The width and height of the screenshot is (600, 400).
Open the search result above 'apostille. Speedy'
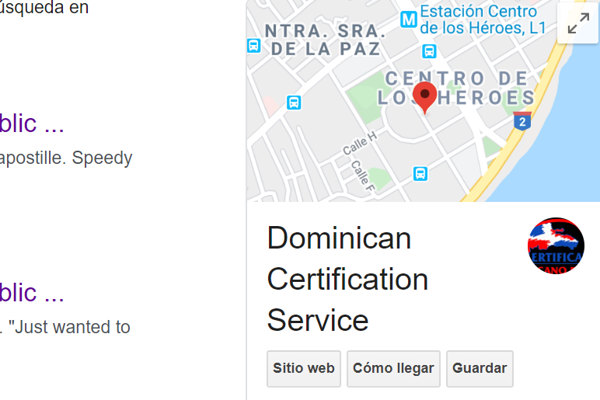(32, 124)
